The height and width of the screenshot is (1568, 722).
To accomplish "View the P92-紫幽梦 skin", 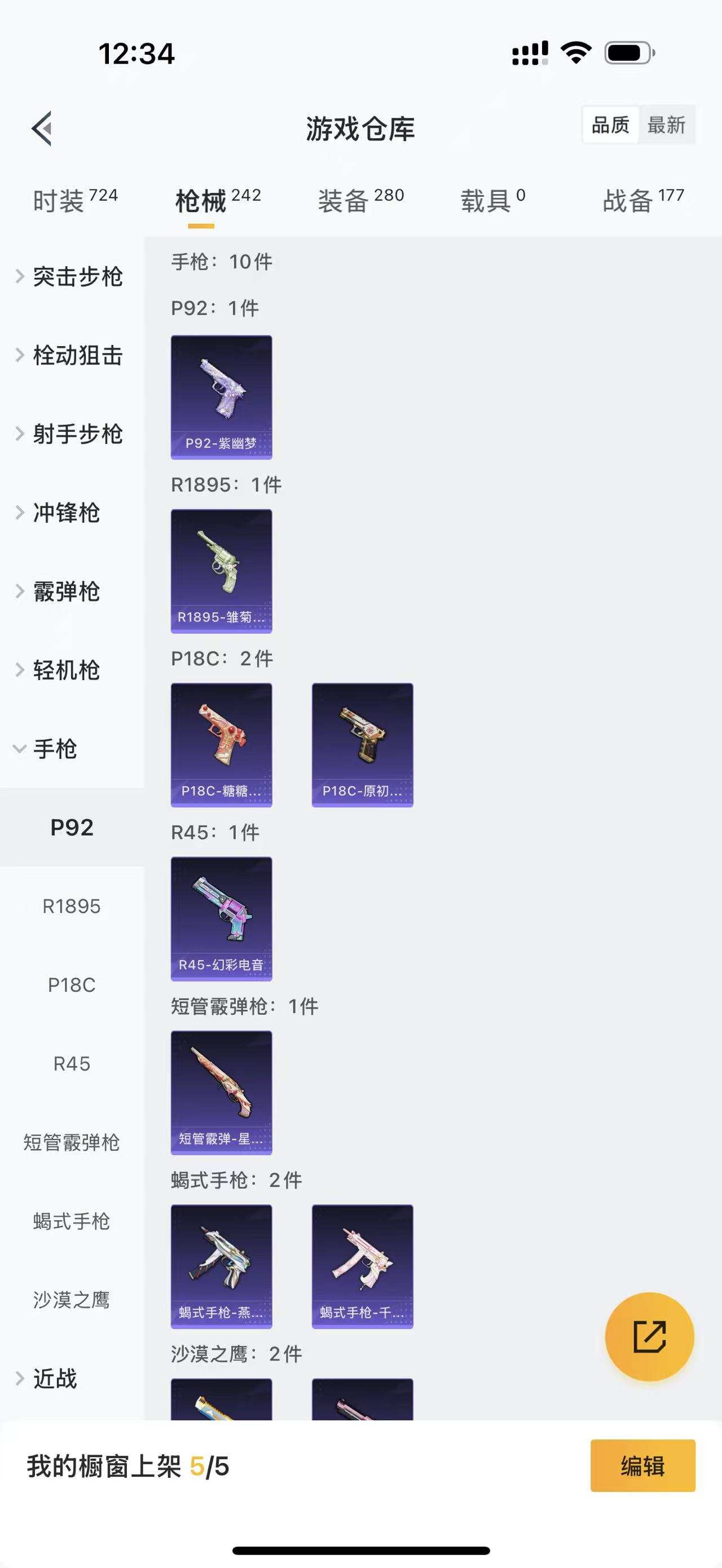I will [x=222, y=396].
